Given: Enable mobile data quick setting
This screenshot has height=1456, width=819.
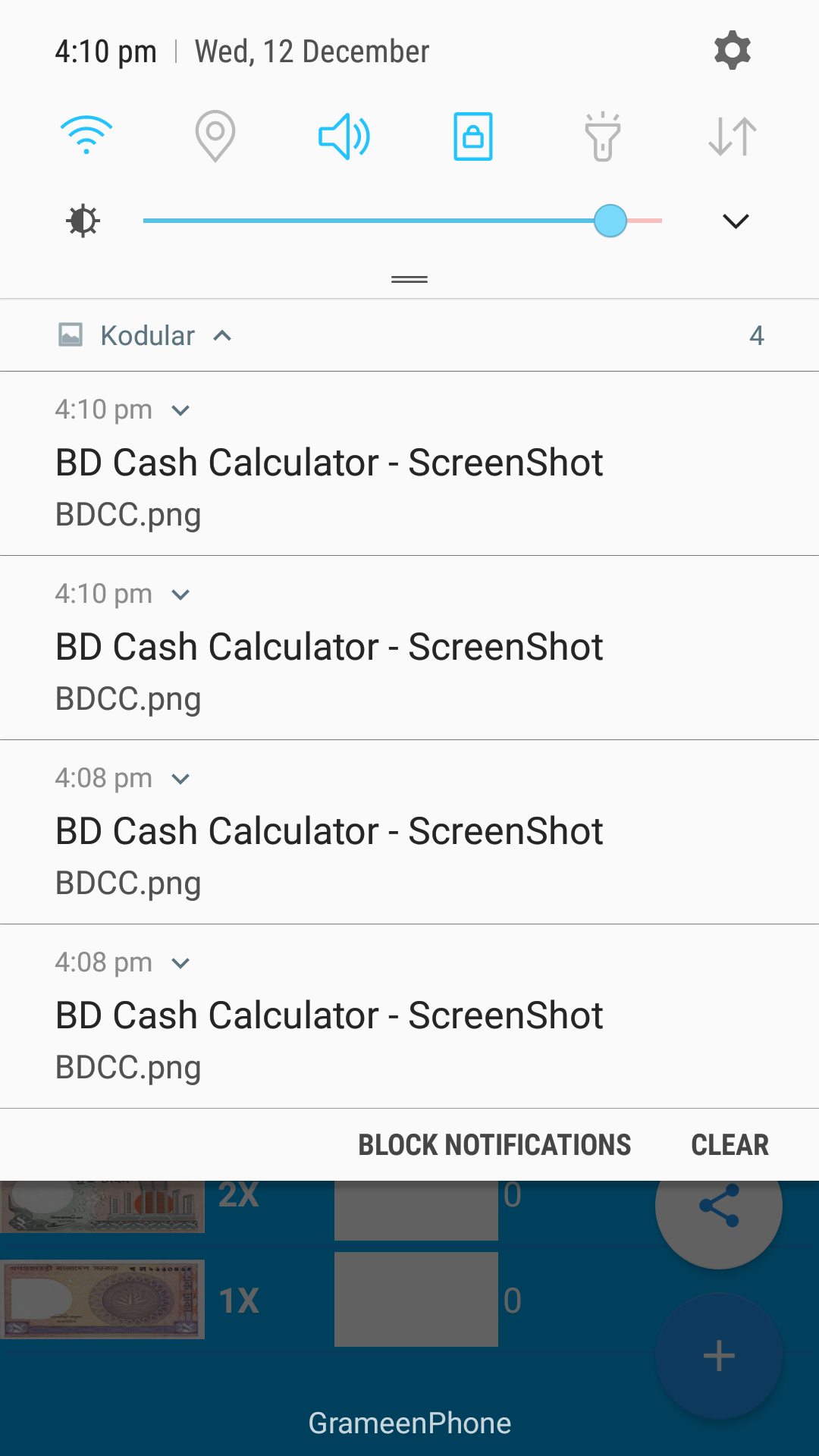Looking at the screenshot, I should [732, 136].
